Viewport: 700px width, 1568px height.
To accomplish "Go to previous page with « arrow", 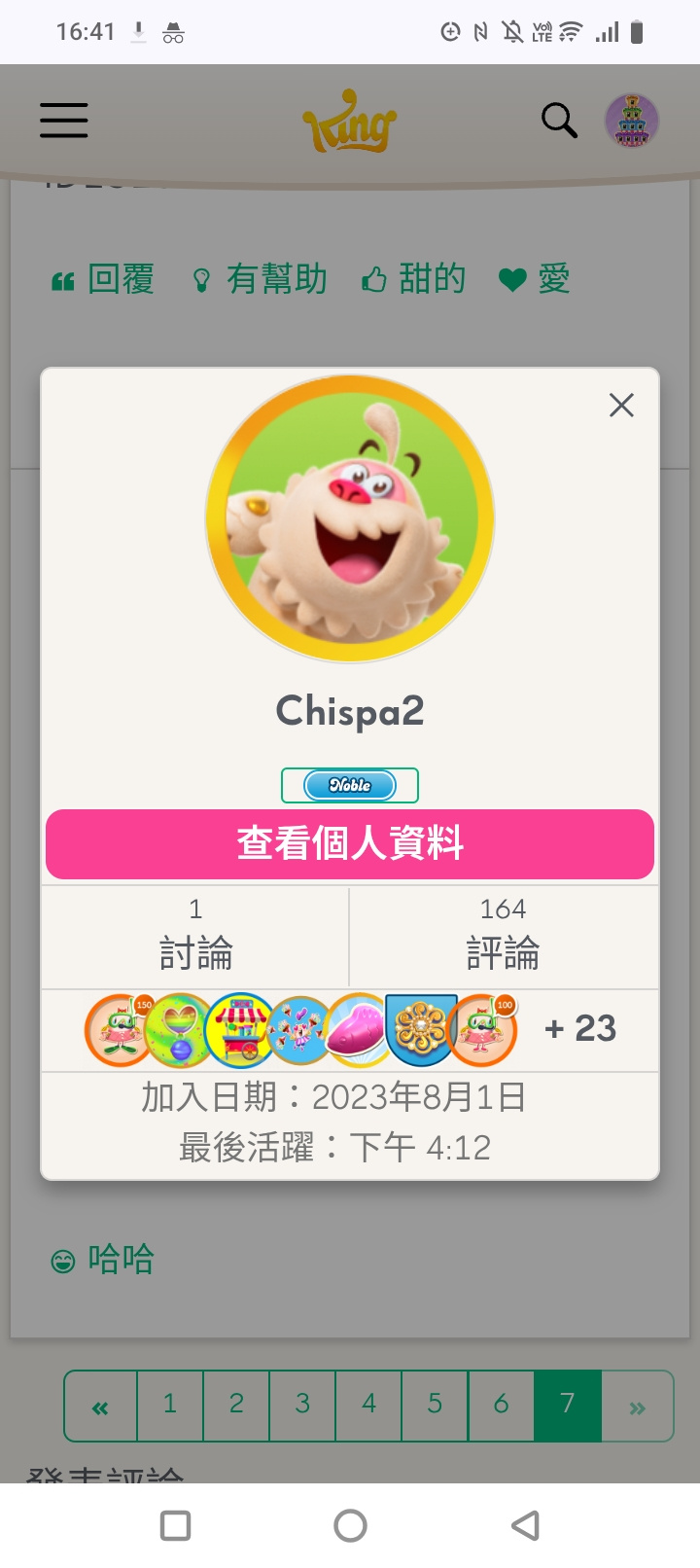I will click(x=100, y=1406).
